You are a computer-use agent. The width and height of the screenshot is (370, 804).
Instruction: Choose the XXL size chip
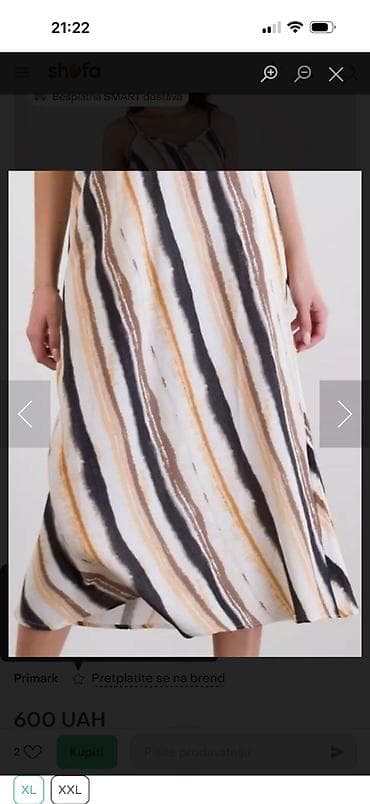70,789
